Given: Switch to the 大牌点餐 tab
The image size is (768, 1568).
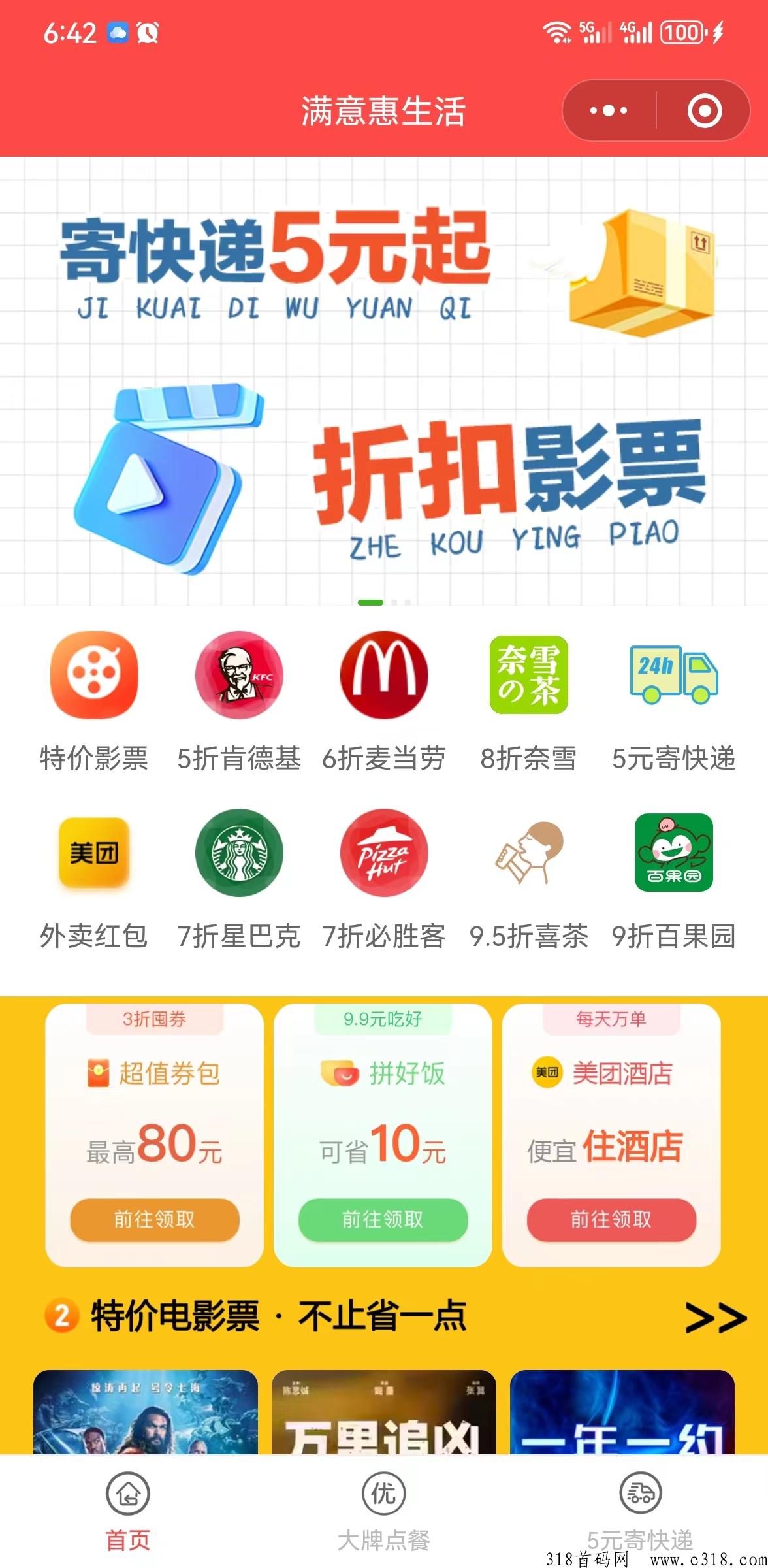Looking at the screenshot, I should coord(384,1512).
